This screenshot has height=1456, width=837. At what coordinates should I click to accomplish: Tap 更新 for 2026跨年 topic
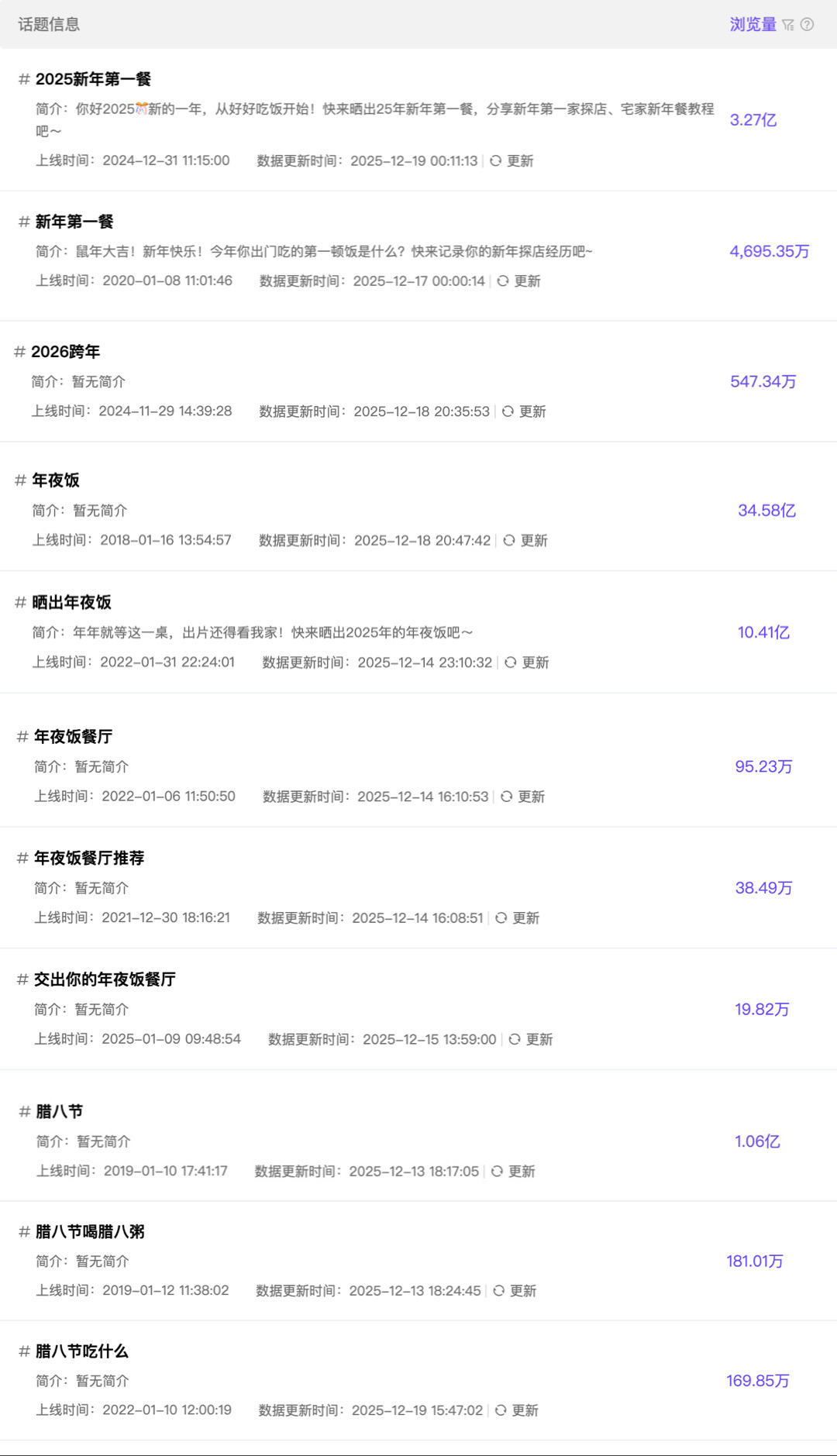tap(525, 411)
